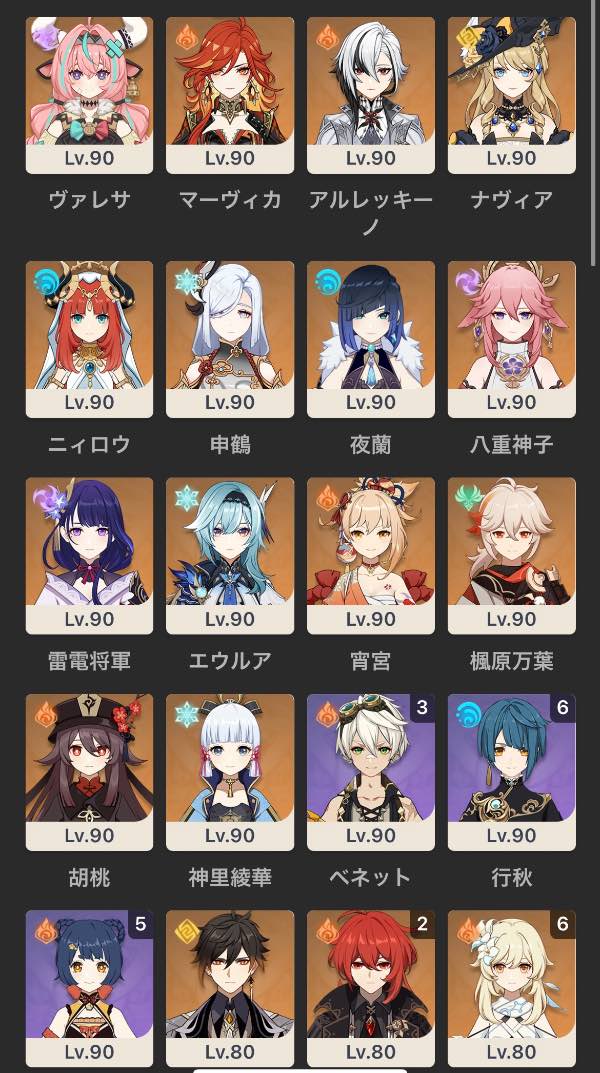600x1073 pixels.
Task: Open 宵宮 character details
Action: click(x=371, y=555)
